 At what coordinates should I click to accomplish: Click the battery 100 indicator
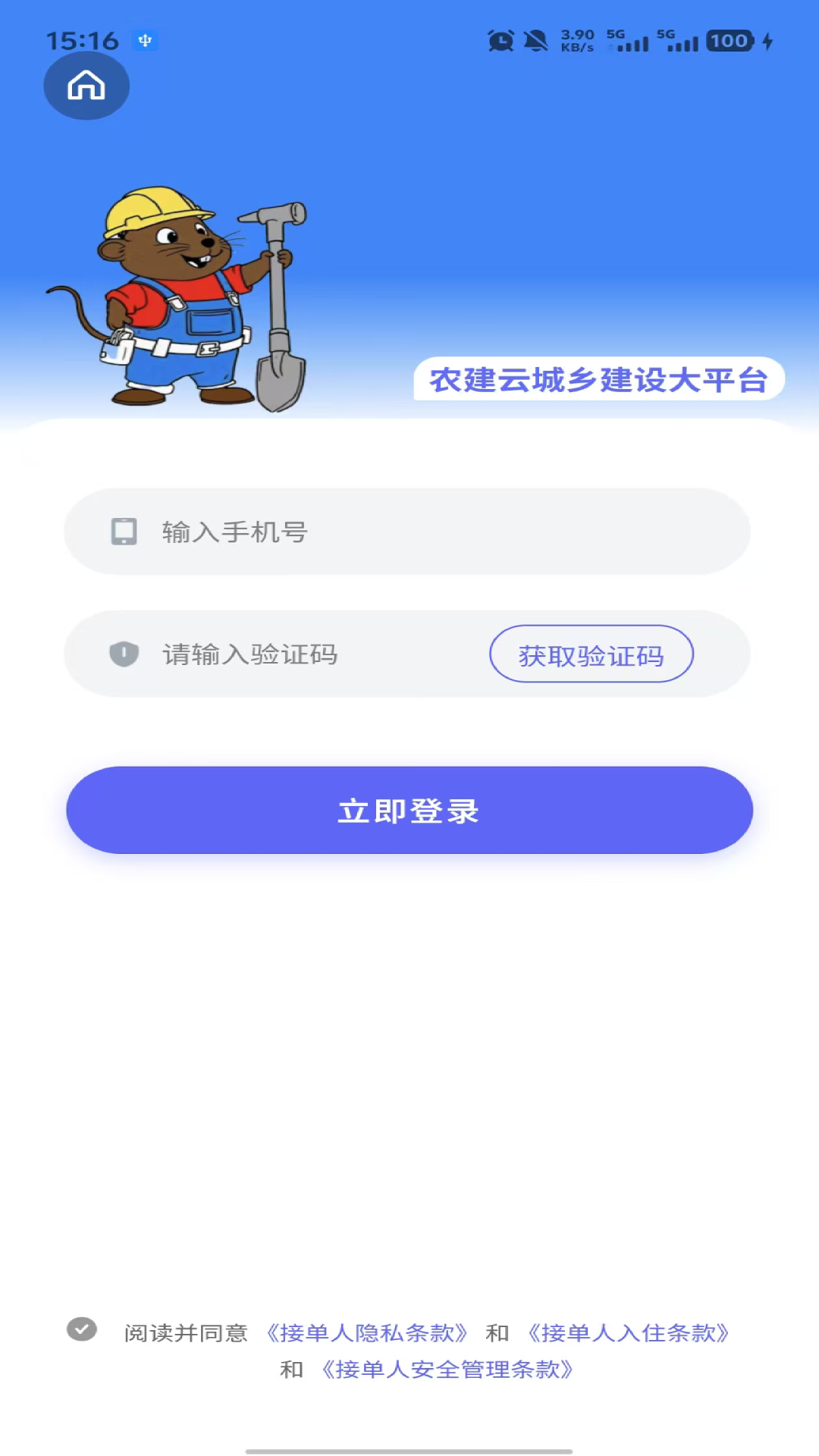click(729, 41)
